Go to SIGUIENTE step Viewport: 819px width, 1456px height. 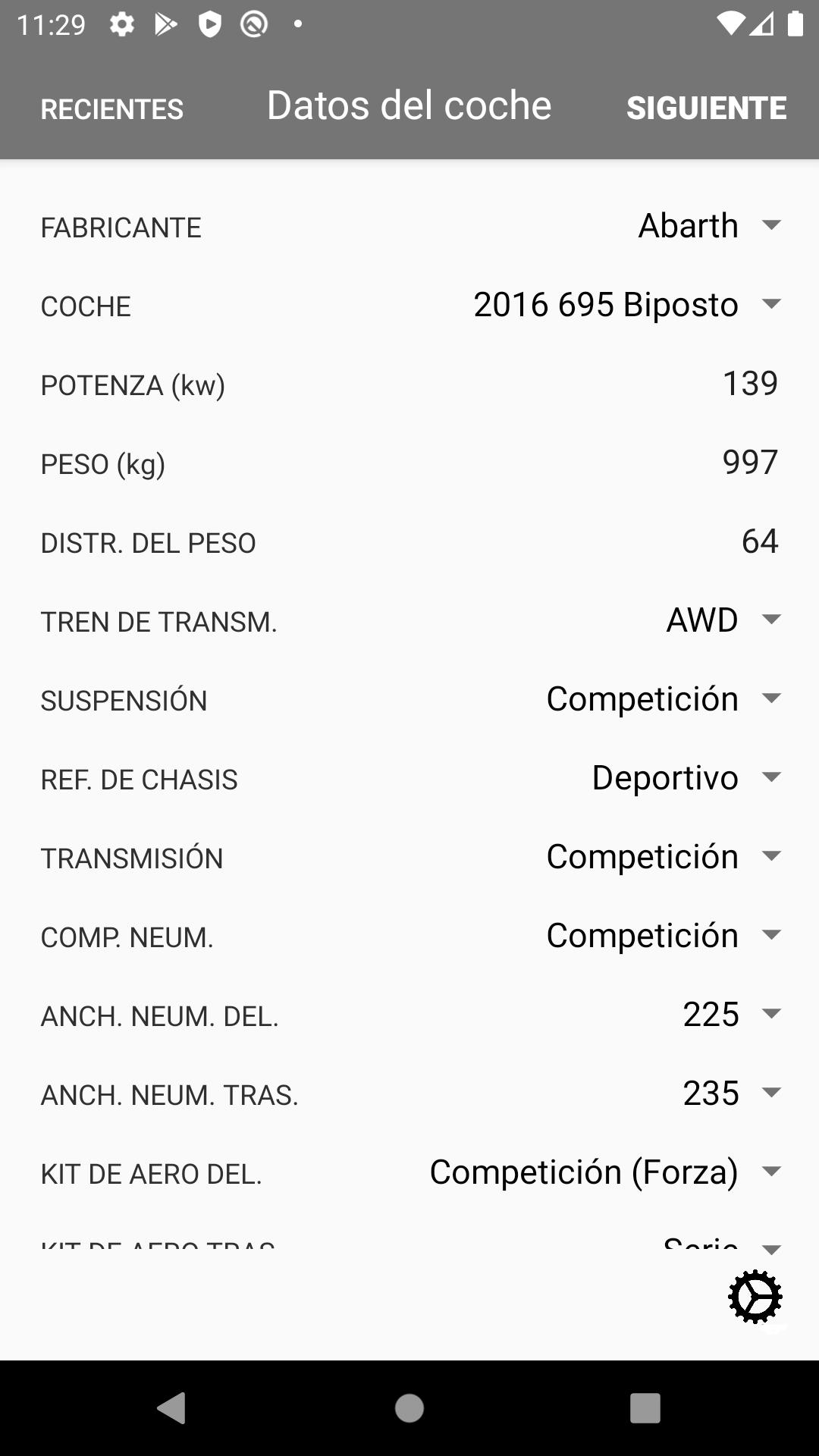point(707,108)
